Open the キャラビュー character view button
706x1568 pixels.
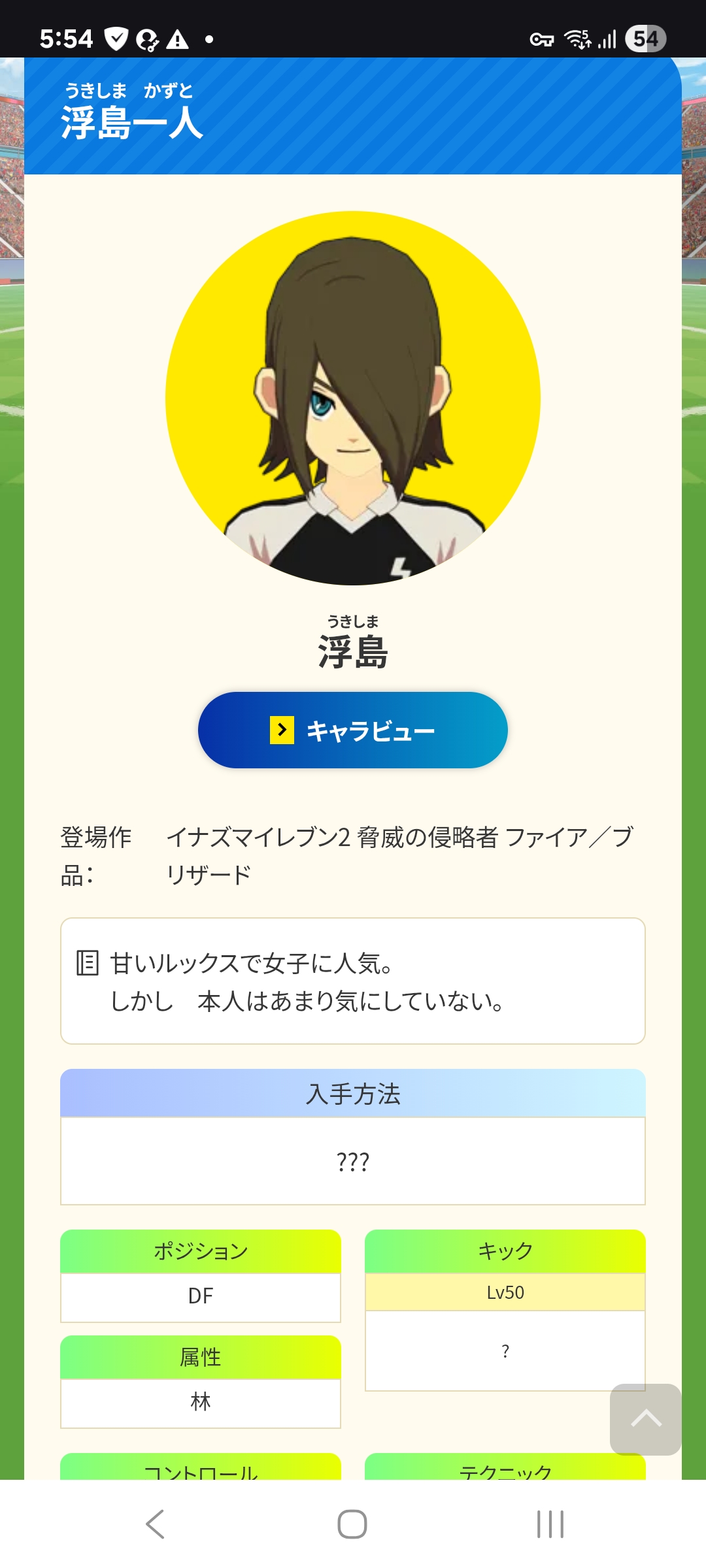tap(353, 730)
